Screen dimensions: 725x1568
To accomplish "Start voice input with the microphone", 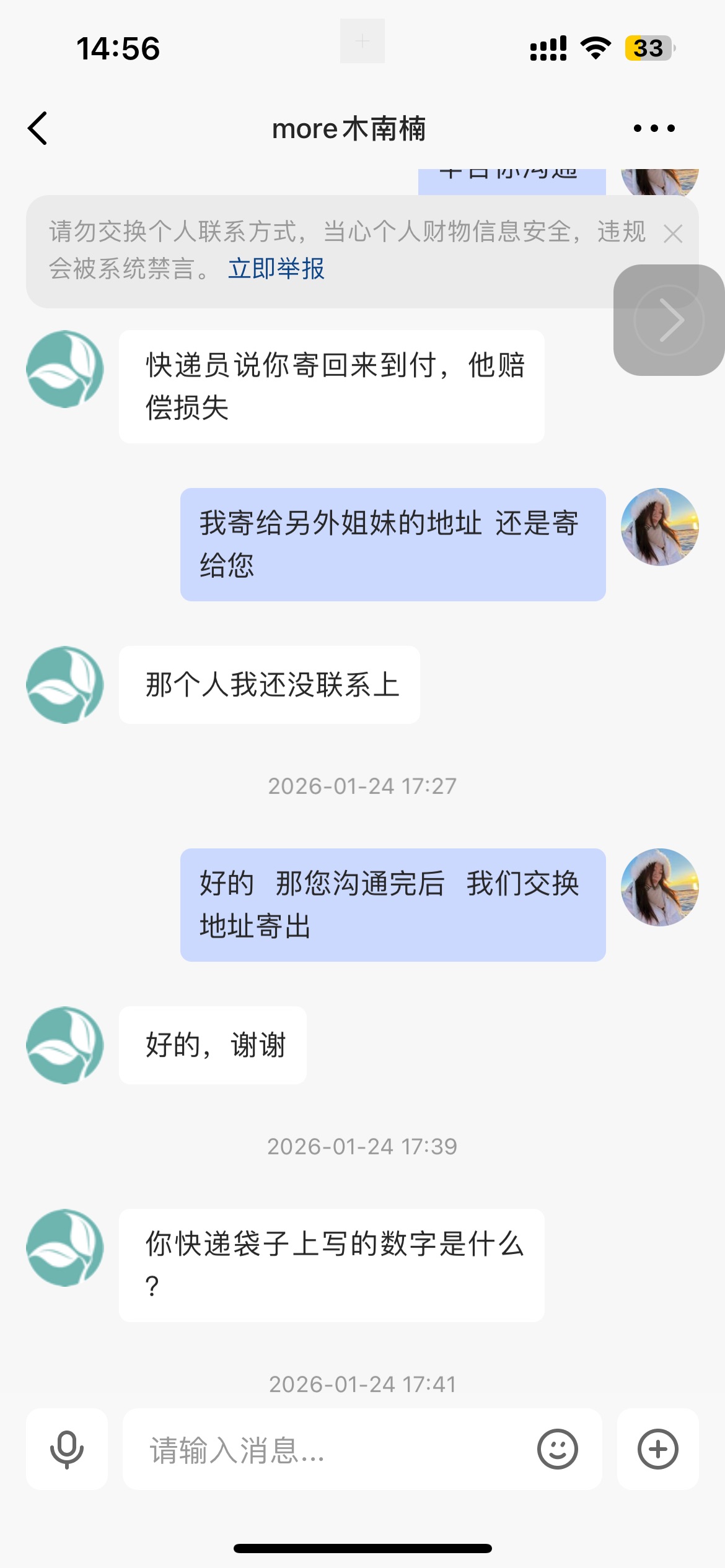I will tap(67, 1449).
